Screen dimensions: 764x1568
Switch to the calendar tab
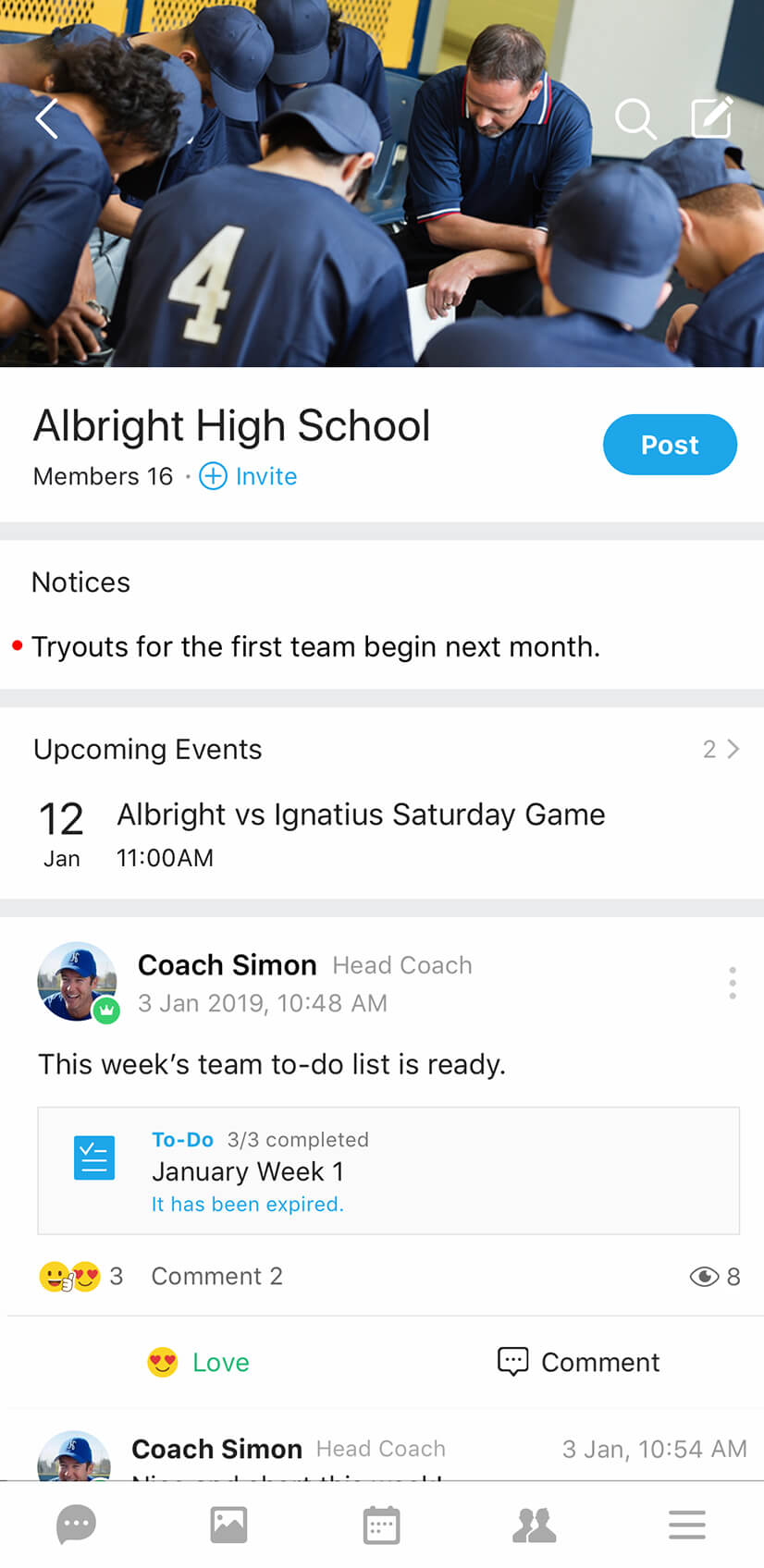(x=381, y=1525)
